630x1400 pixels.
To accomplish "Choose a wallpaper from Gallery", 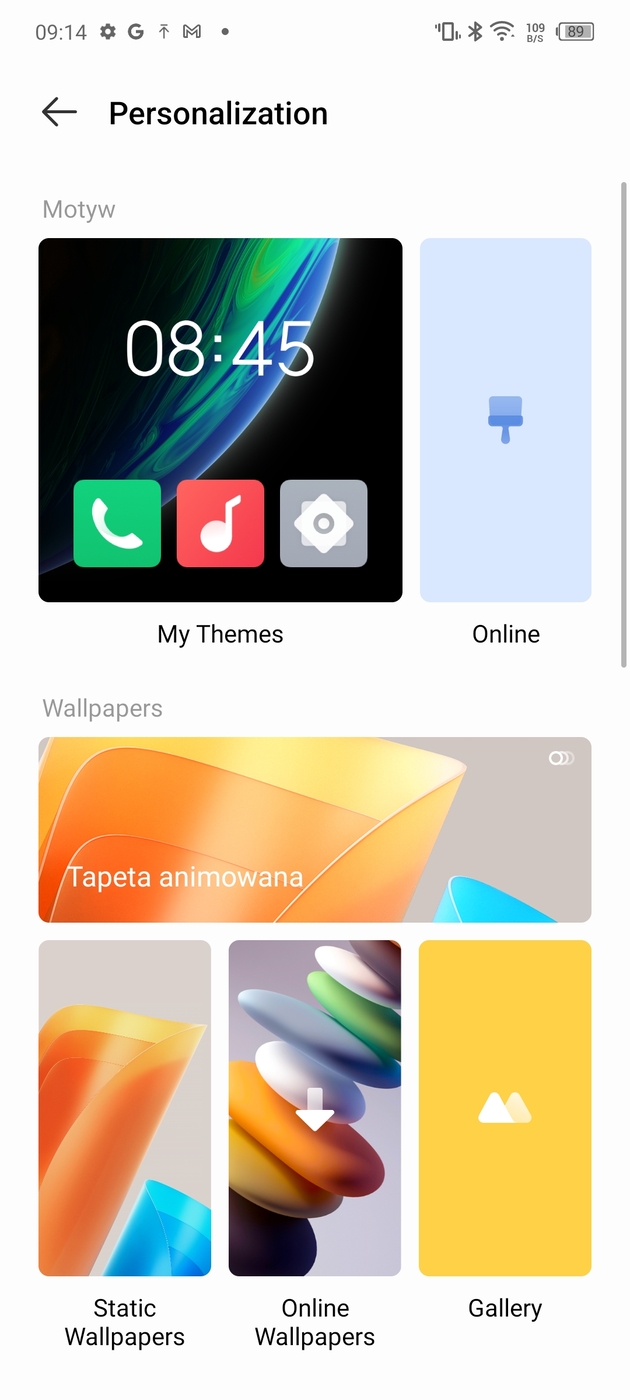I will point(505,1108).
